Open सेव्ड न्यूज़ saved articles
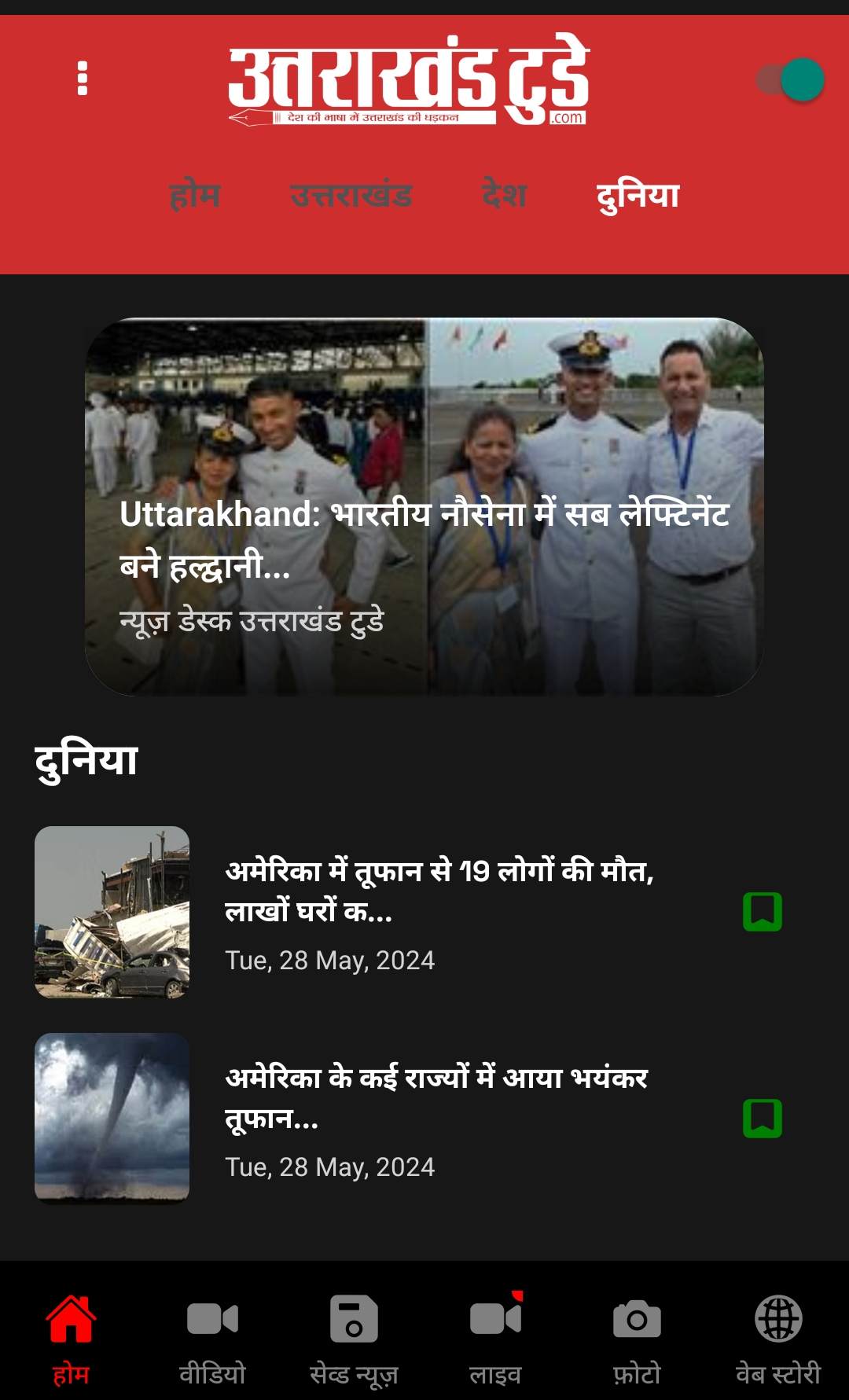 (x=354, y=1336)
